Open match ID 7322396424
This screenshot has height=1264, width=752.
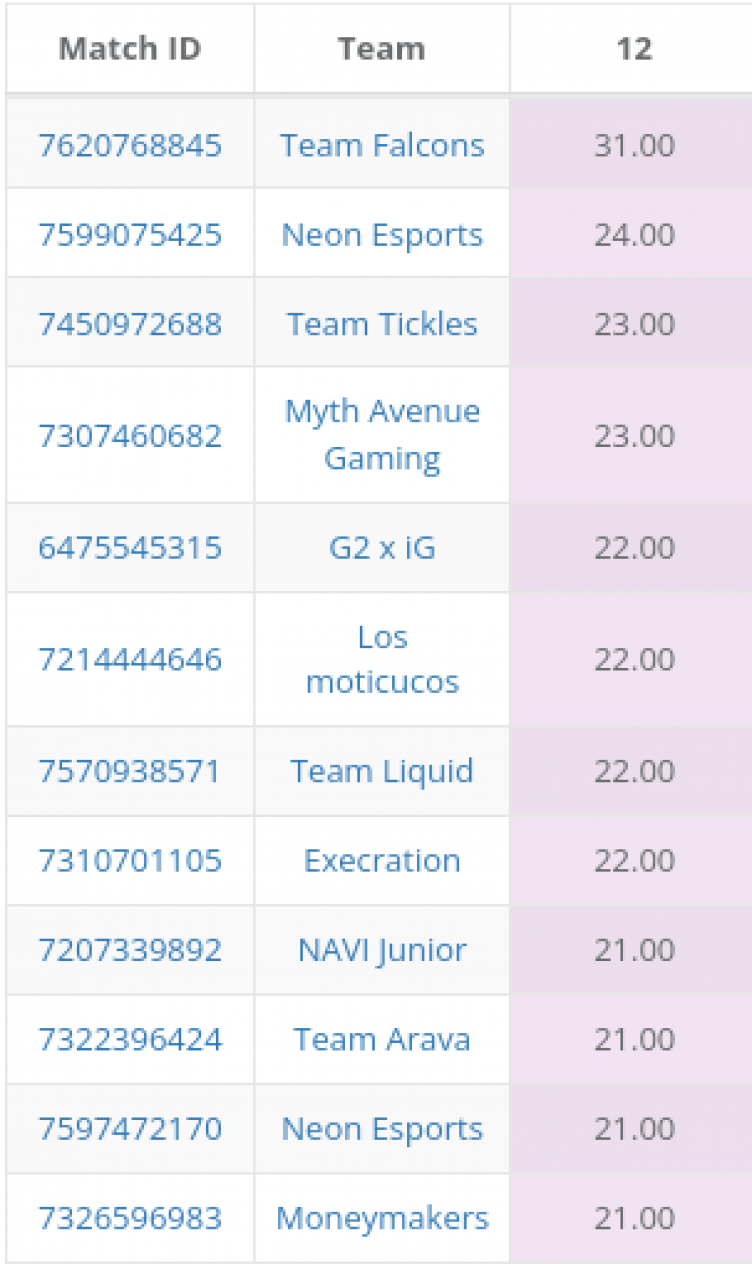point(130,1040)
